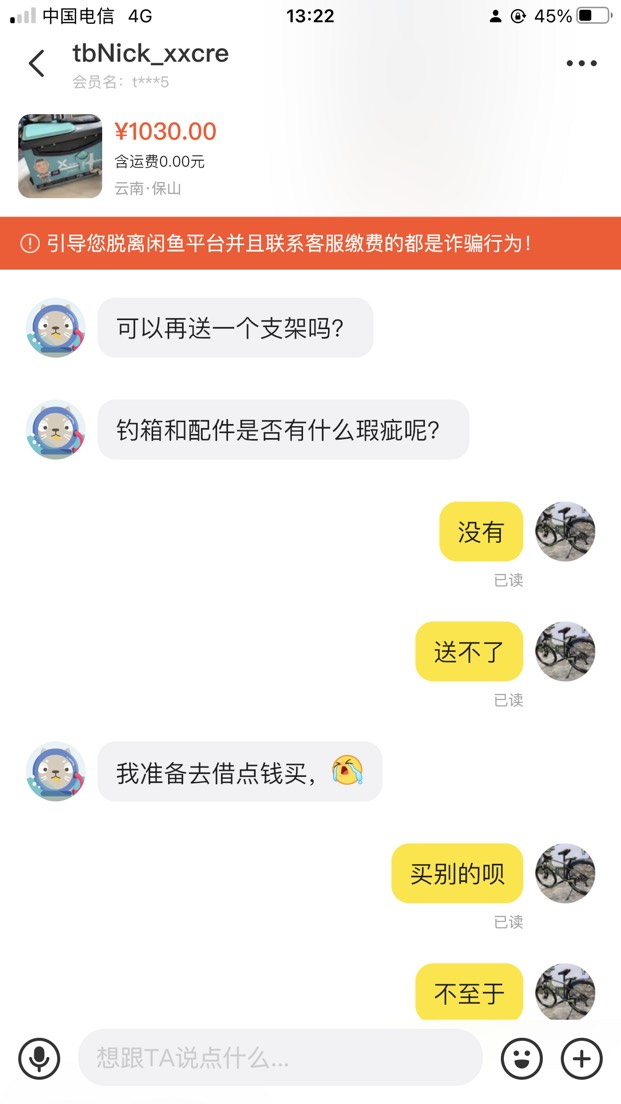The width and height of the screenshot is (621, 1104).
Task: Open the emoji picker
Action: tap(521, 1058)
